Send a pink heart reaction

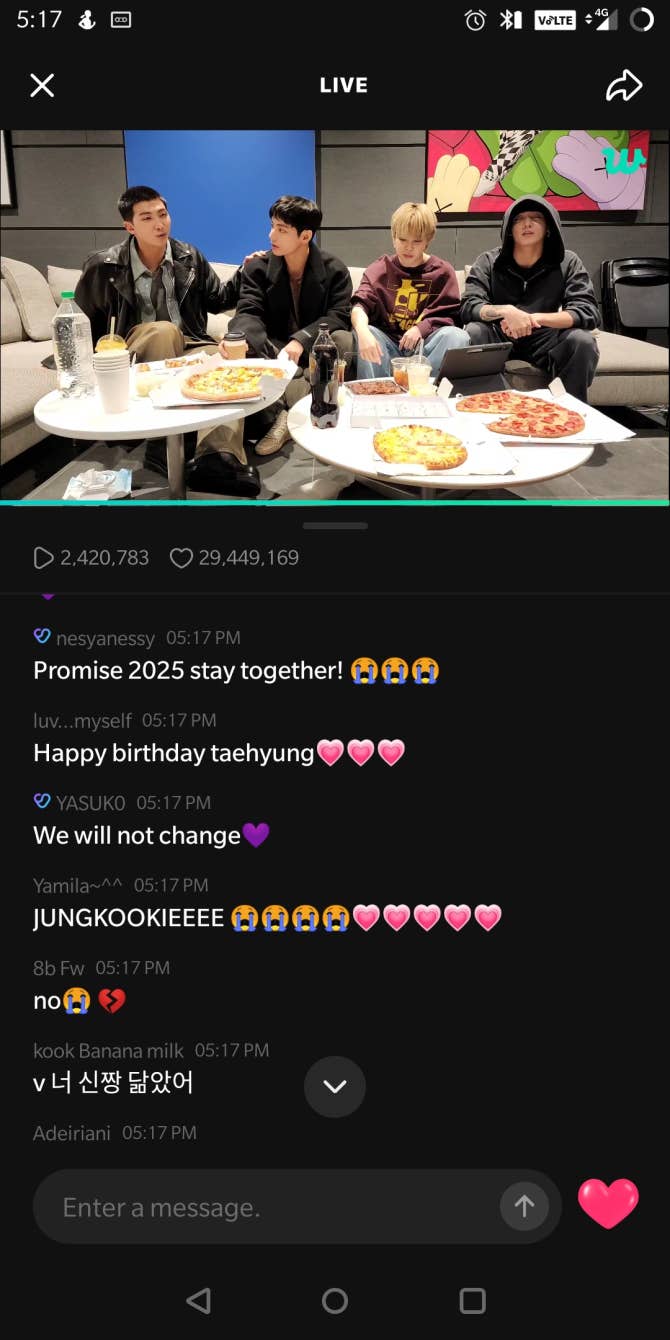[x=608, y=1203]
